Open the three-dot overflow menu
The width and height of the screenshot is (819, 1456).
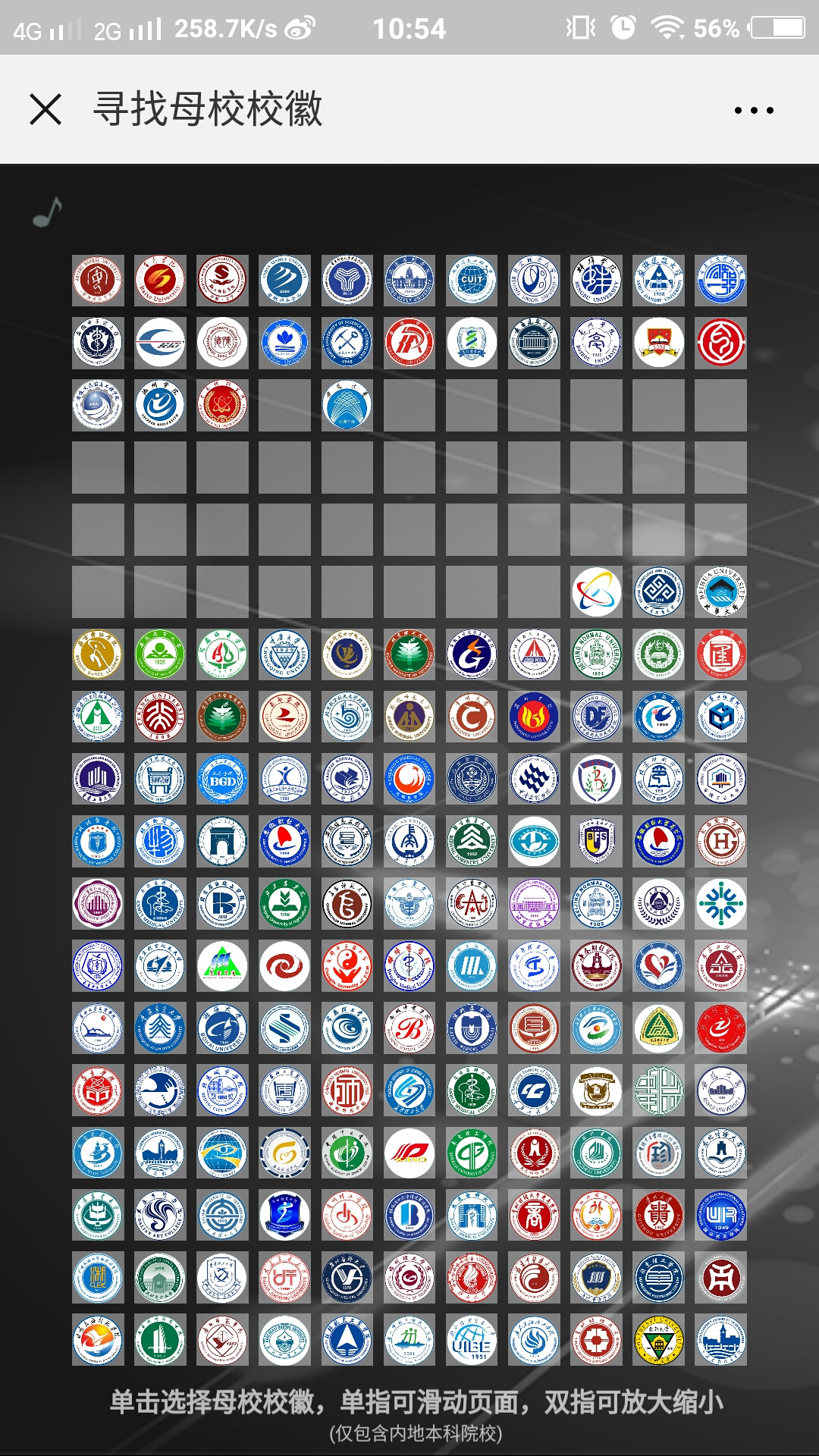[754, 111]
